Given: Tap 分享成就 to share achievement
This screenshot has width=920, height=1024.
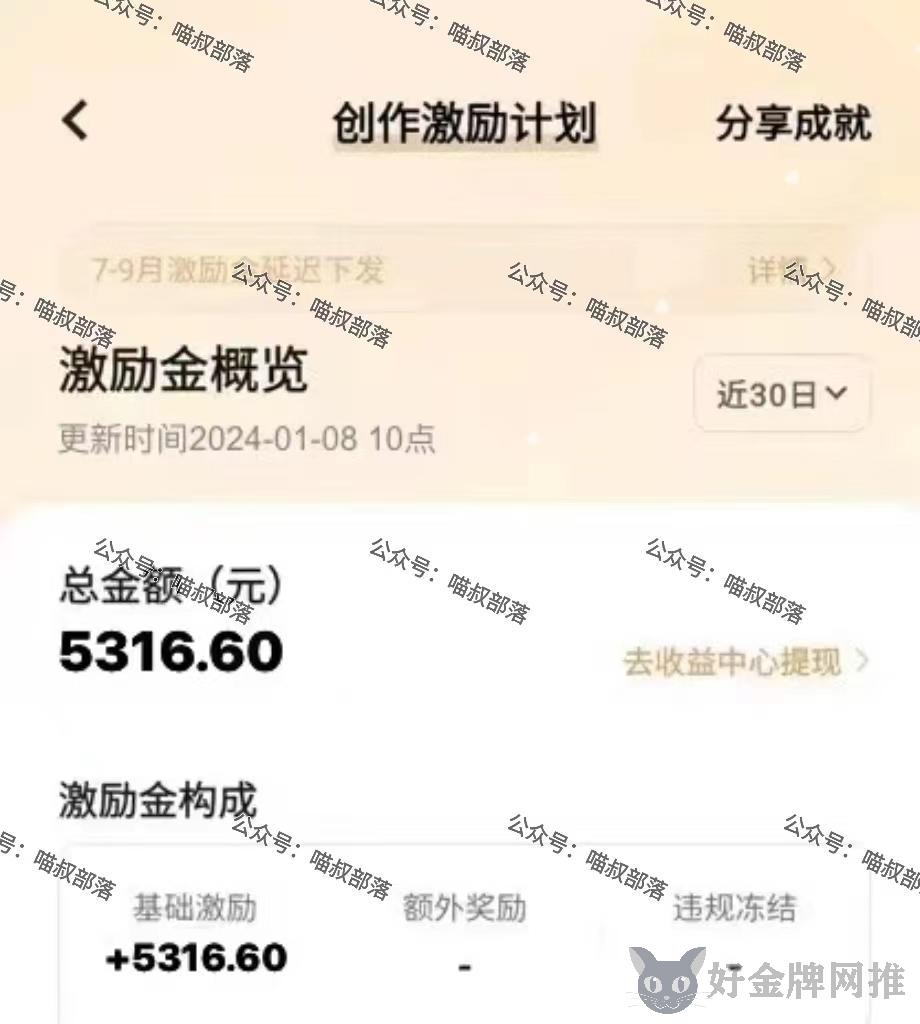Looking at the screenshot, I should (792, 124).
